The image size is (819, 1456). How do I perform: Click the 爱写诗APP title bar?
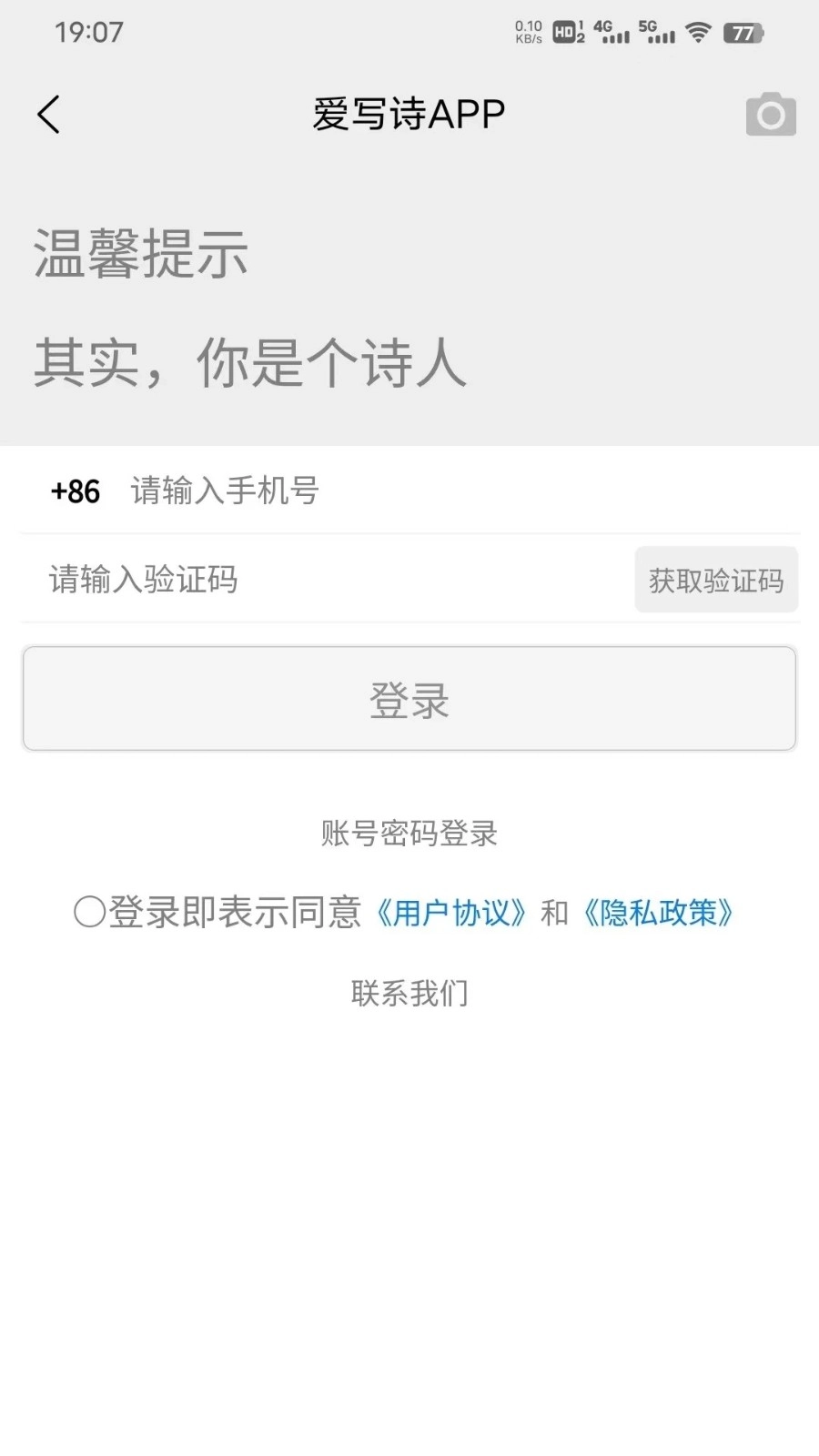tap(409, 113)
